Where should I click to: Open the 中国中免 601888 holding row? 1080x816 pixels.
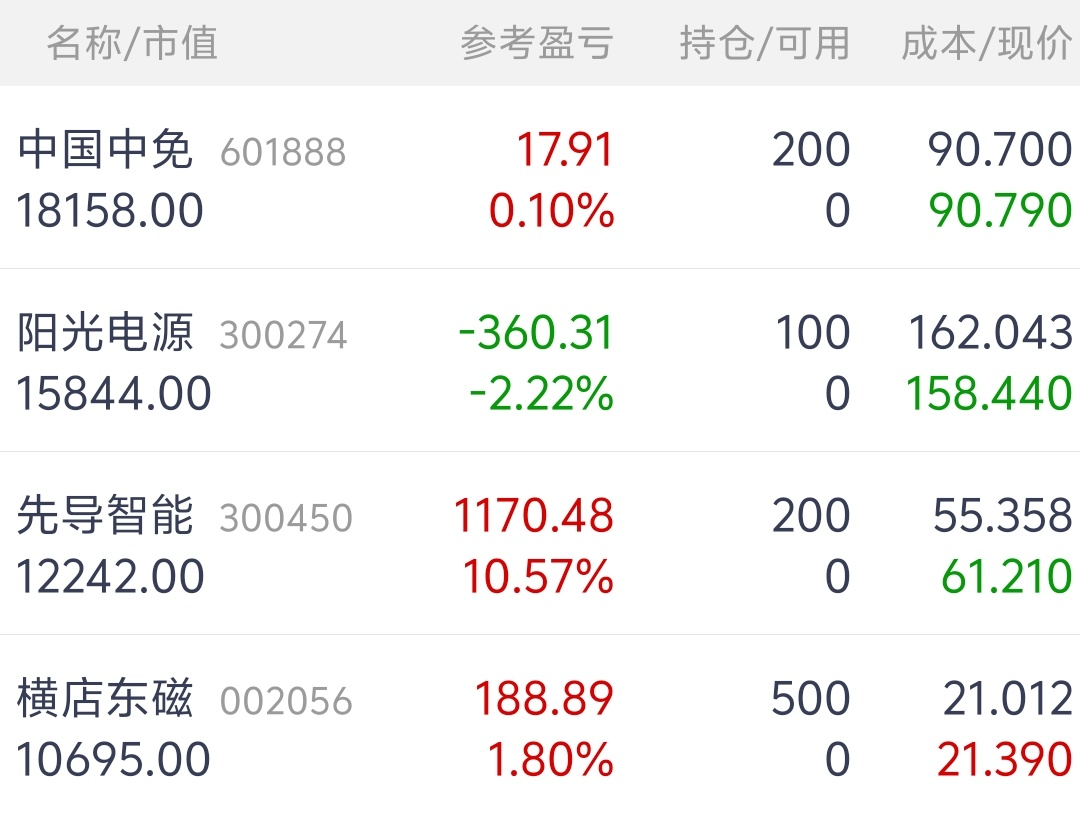[x=540, y=178]
